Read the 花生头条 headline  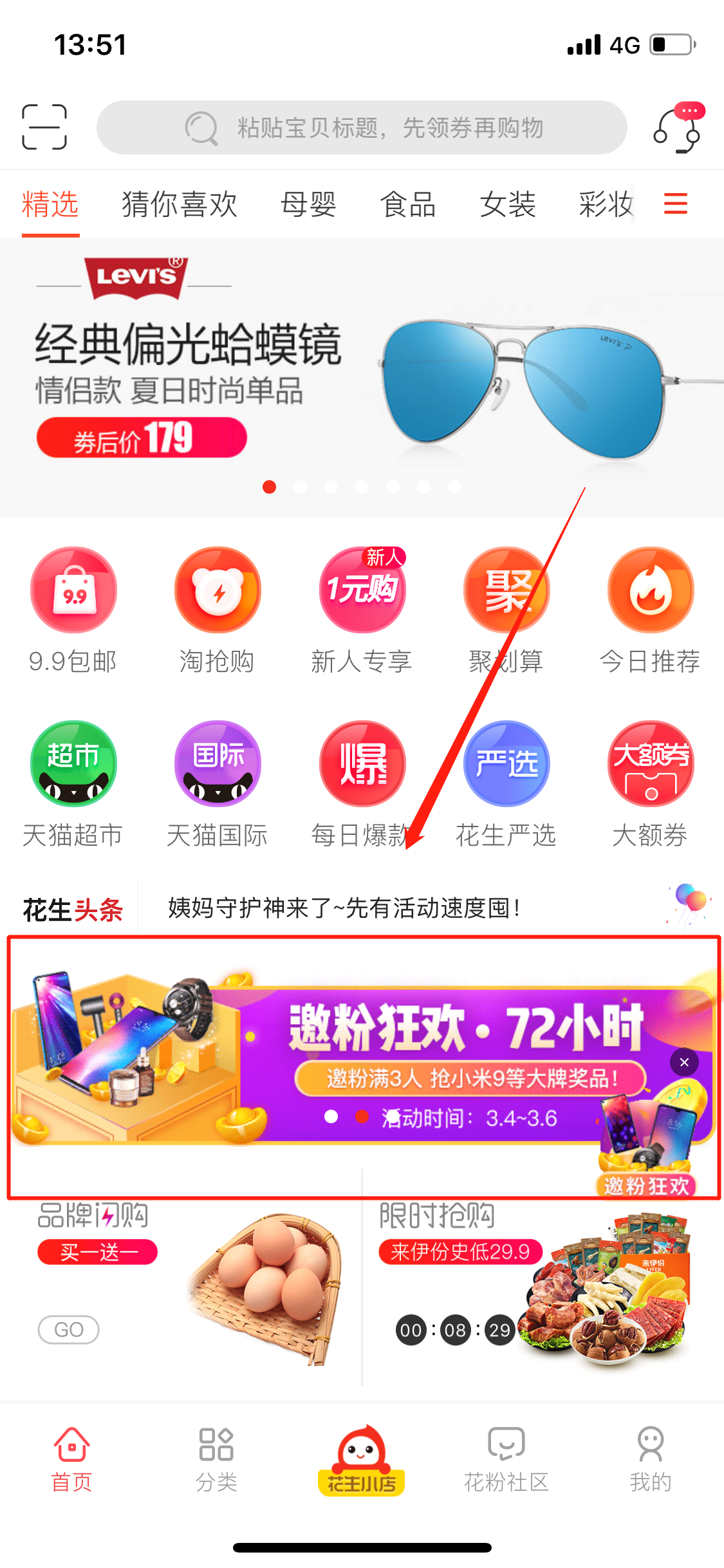point(344,908)
